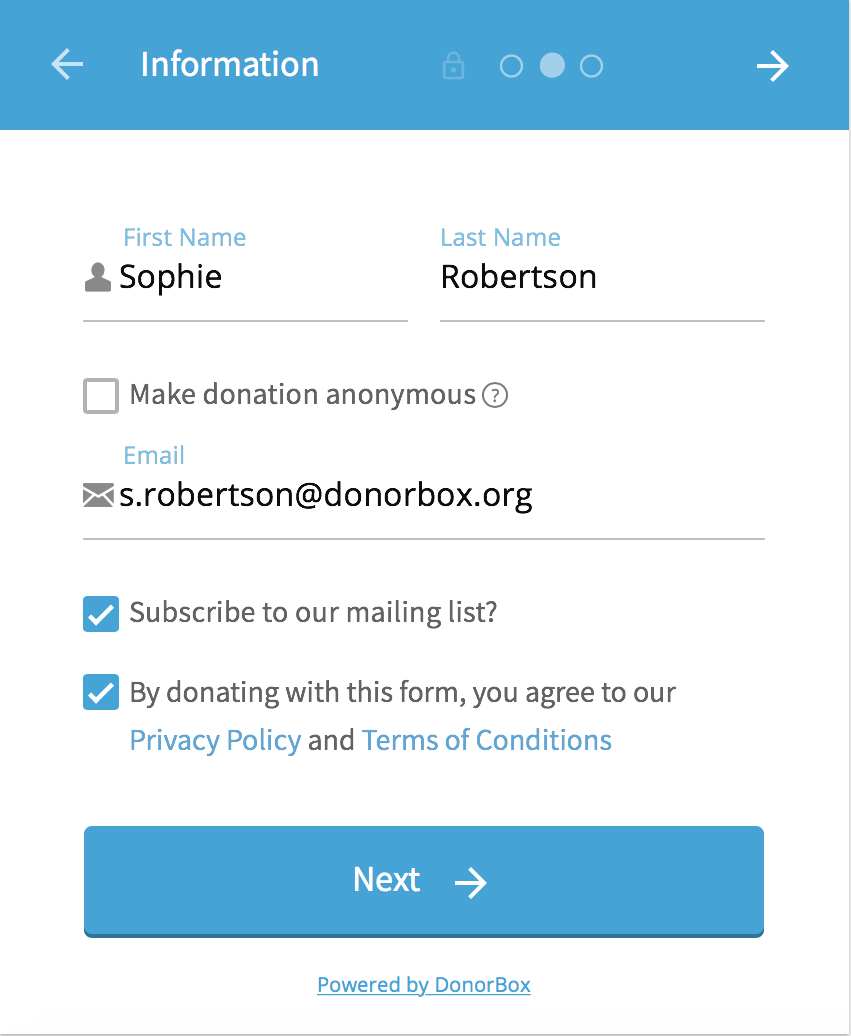Uncheck the agreement to policy checkbox

(101, 692)
